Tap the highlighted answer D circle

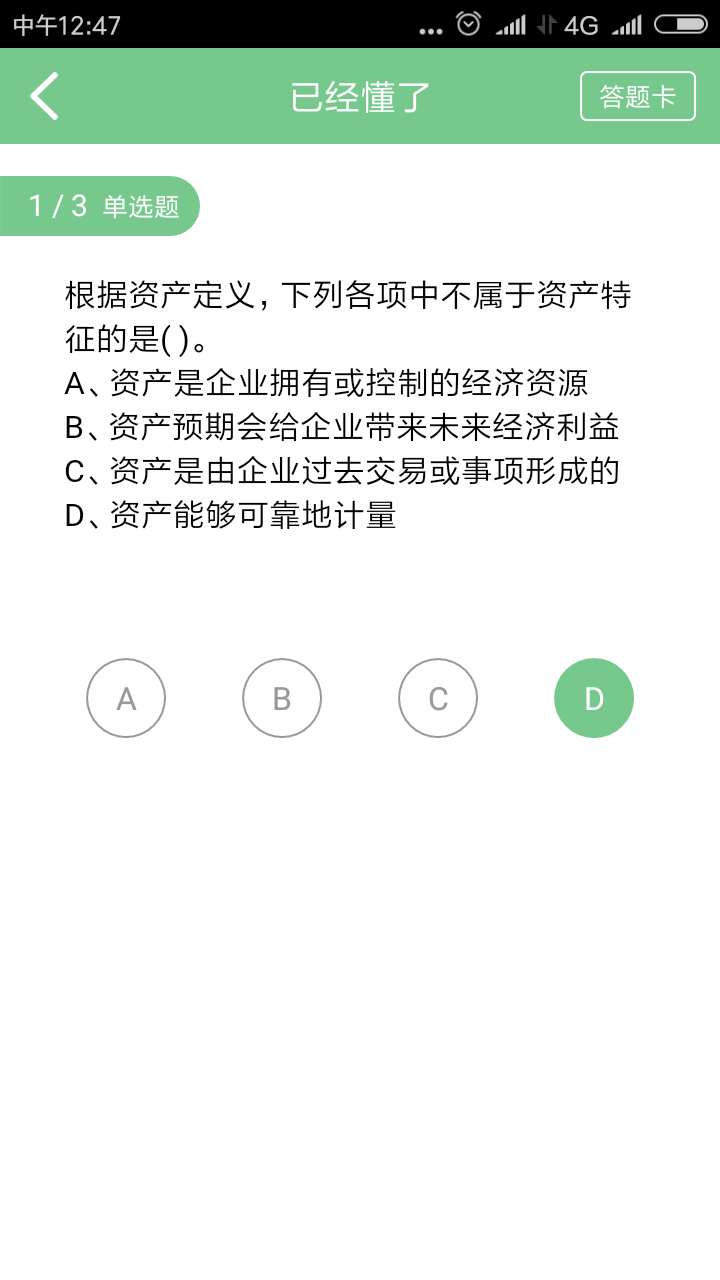[594, 698]
